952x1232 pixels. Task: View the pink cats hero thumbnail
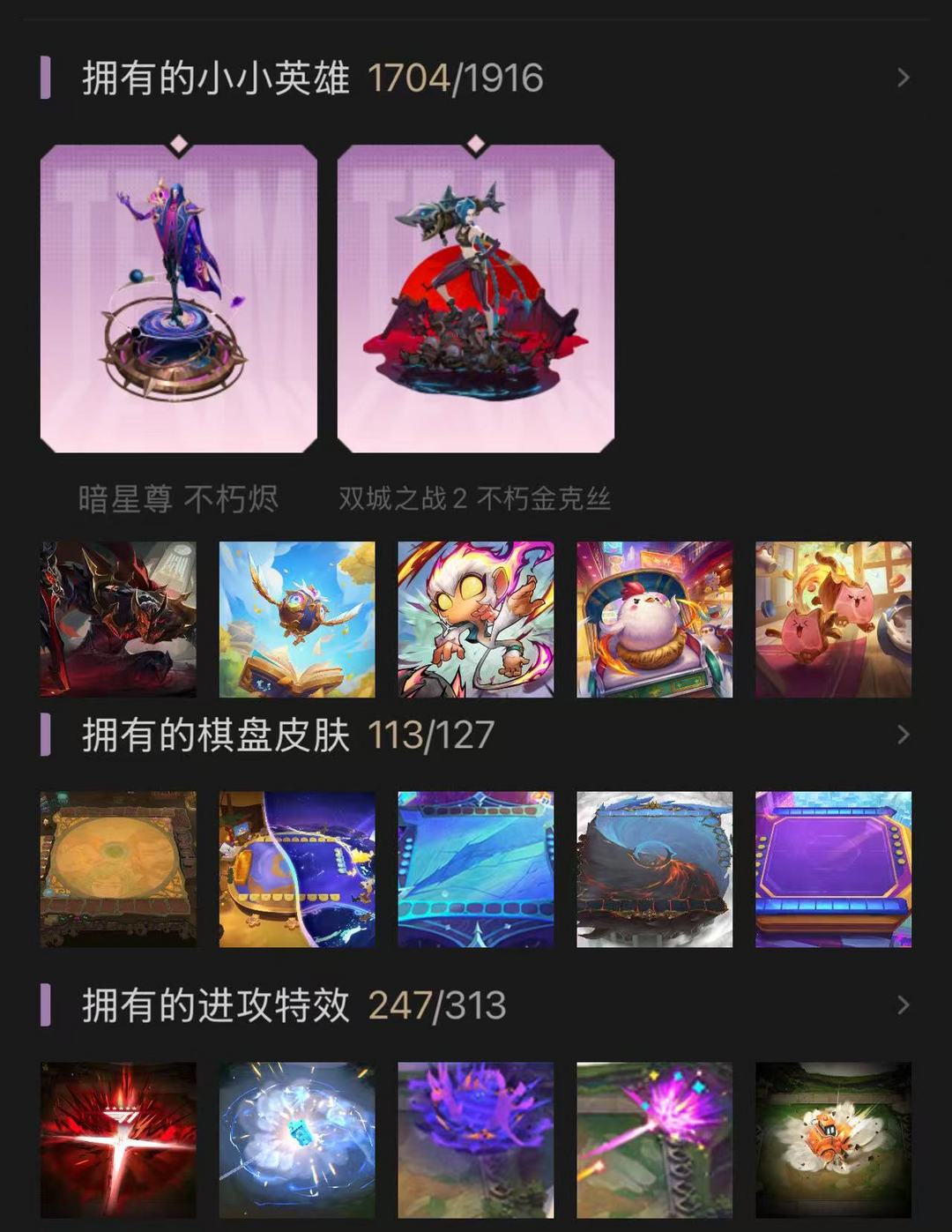(x=833, y=619)
